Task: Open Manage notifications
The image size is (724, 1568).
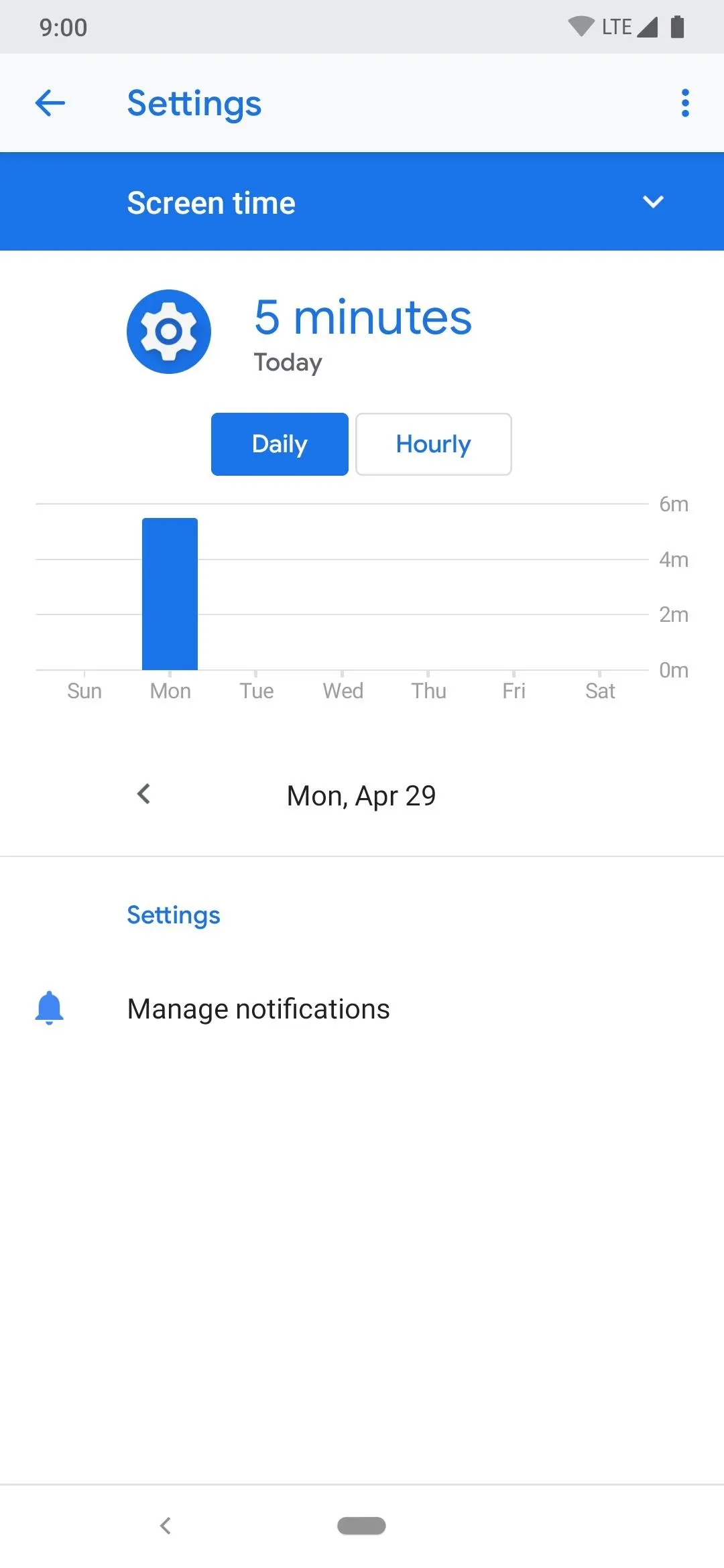Action: tap(362, 1008)
